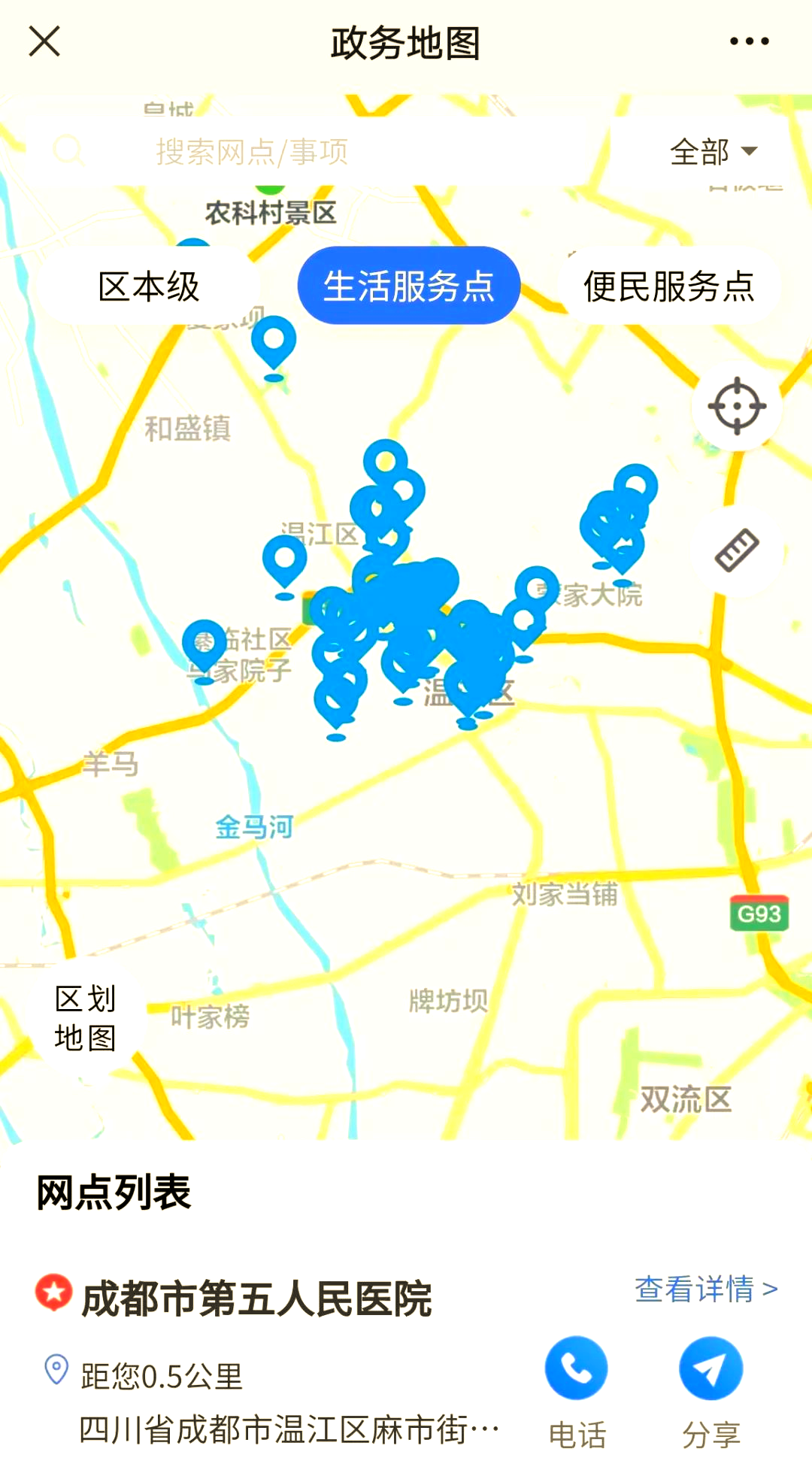
Task: Open the 成都市第五人民医院 list entry
Action: pos(257,1299)
